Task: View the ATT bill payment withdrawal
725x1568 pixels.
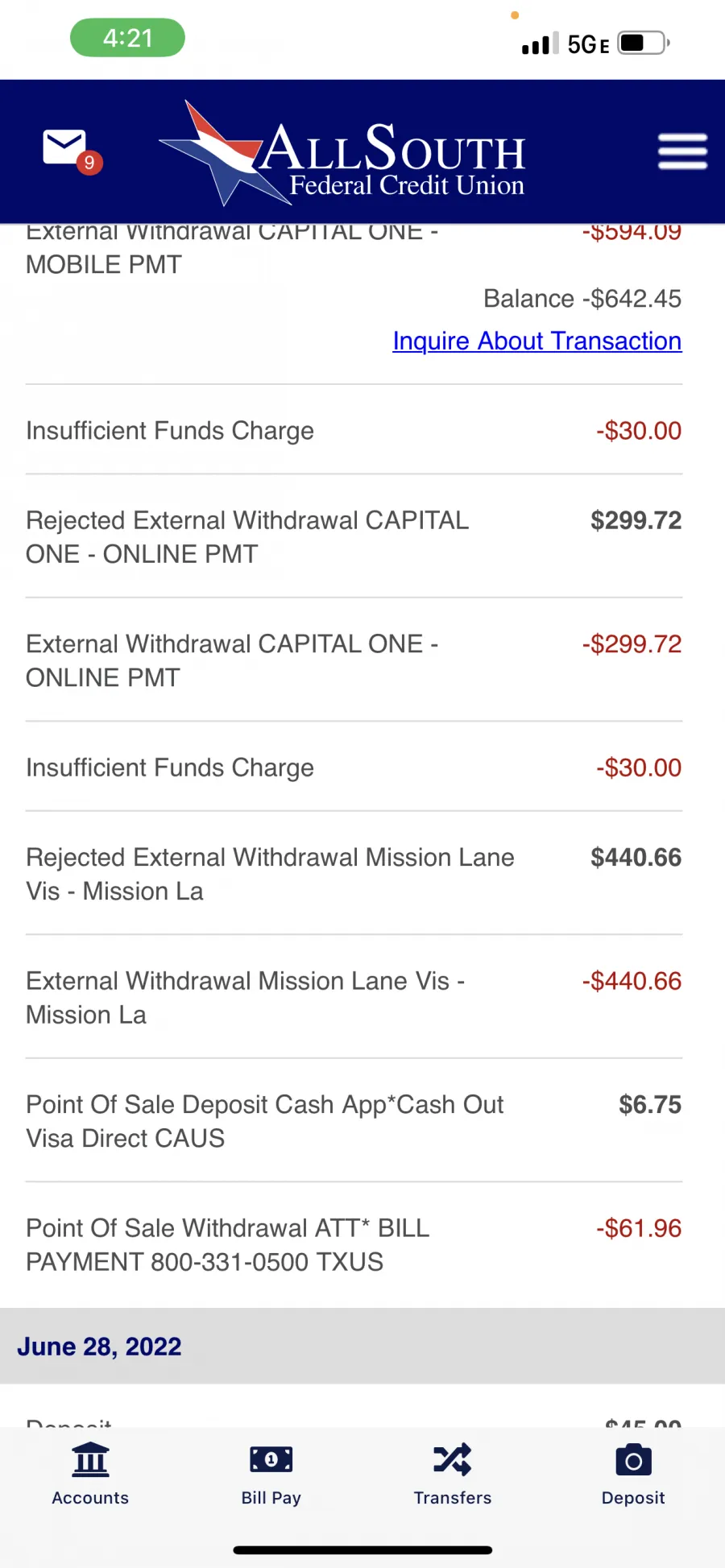Action: point(354,1244)
